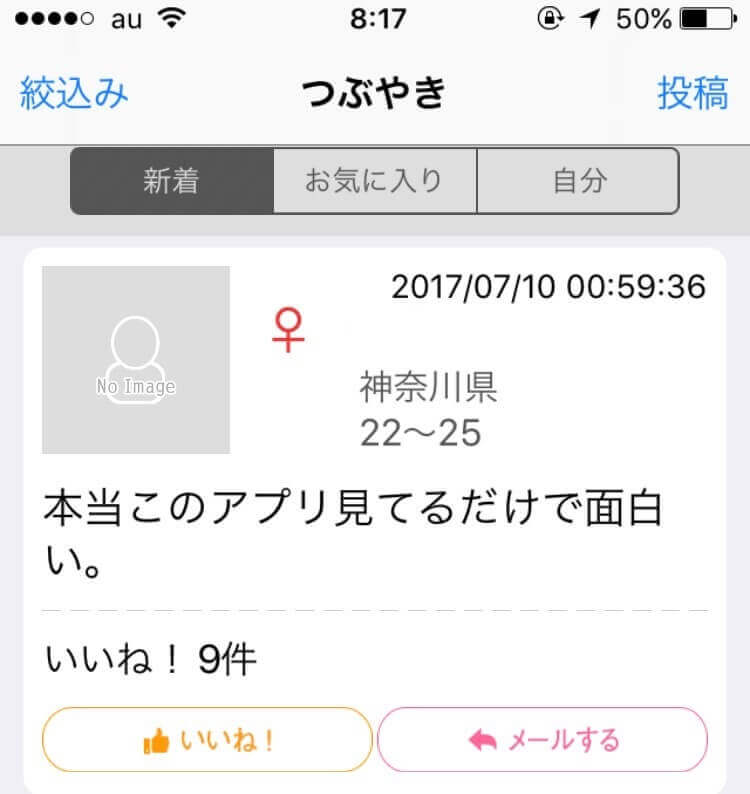
Task: Switch to the 新着 tab
Action: (x=171, y=180)
